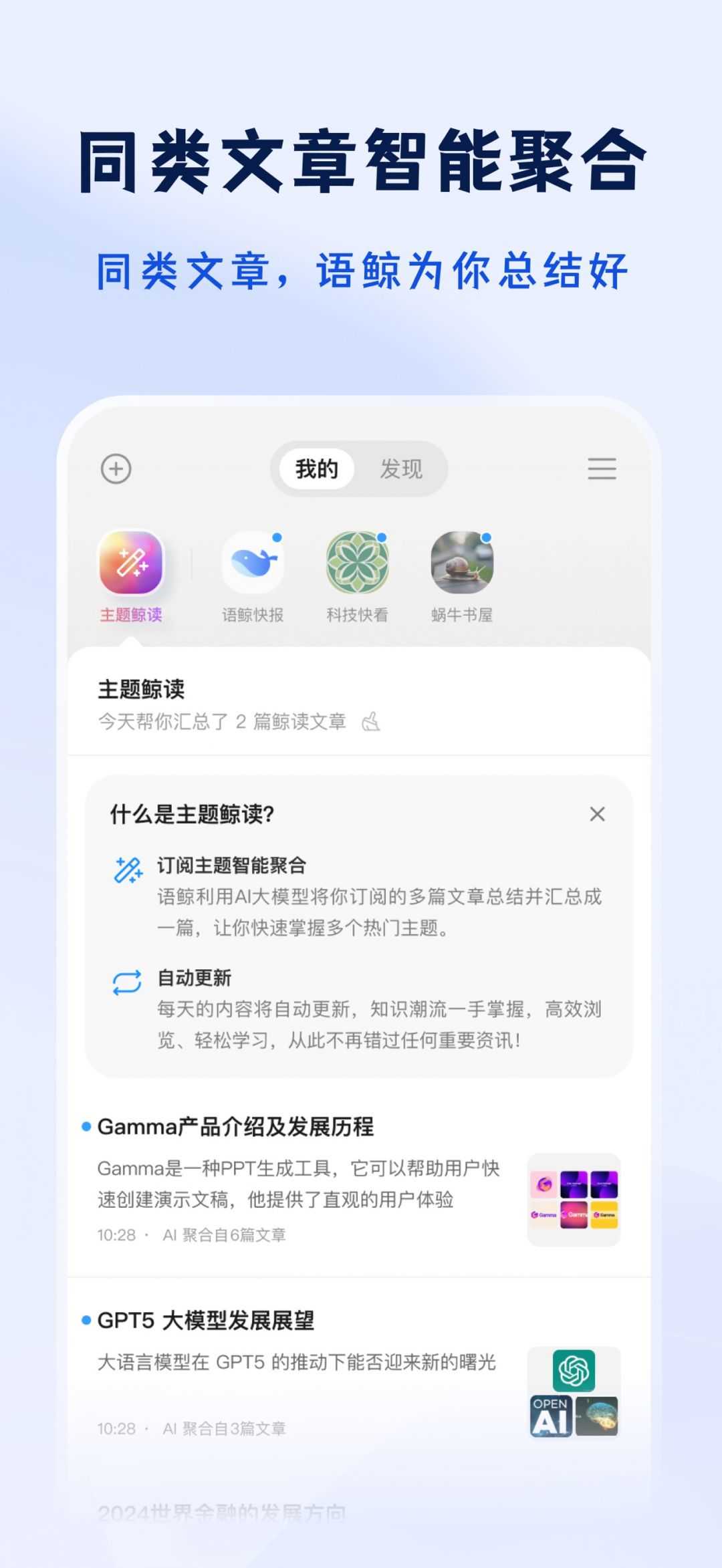This screenshot has width=722, height=1568.
Task: Collapse the 什么是主题鲸读 explanation card
Action: click(597, 815)
